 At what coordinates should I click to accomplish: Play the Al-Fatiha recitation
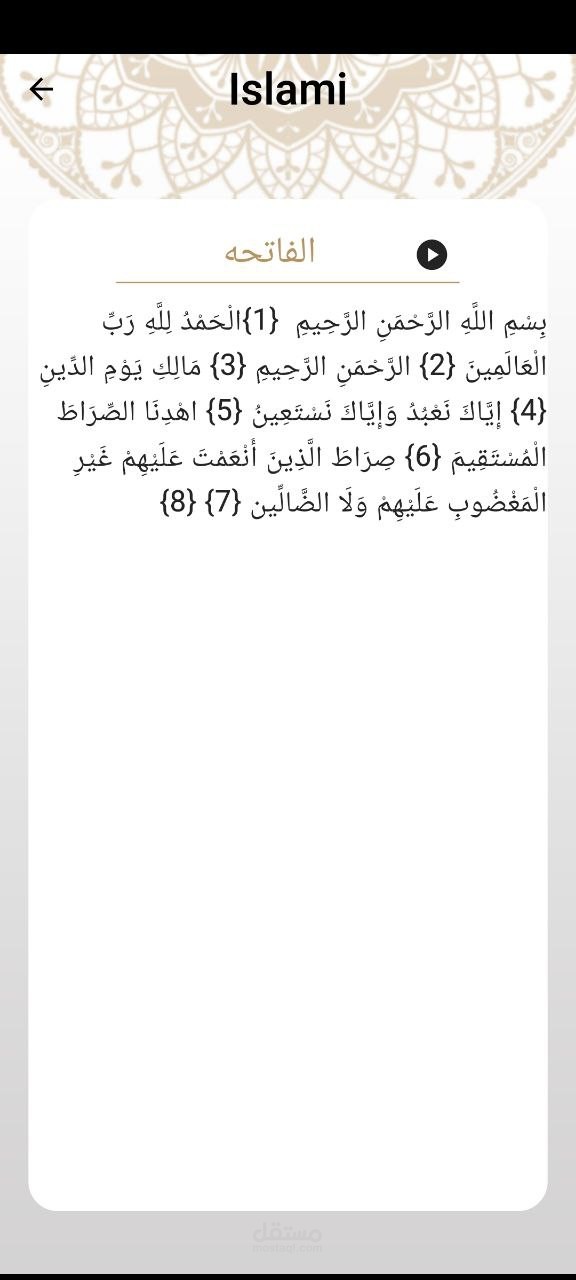click(x=432, y=255)
